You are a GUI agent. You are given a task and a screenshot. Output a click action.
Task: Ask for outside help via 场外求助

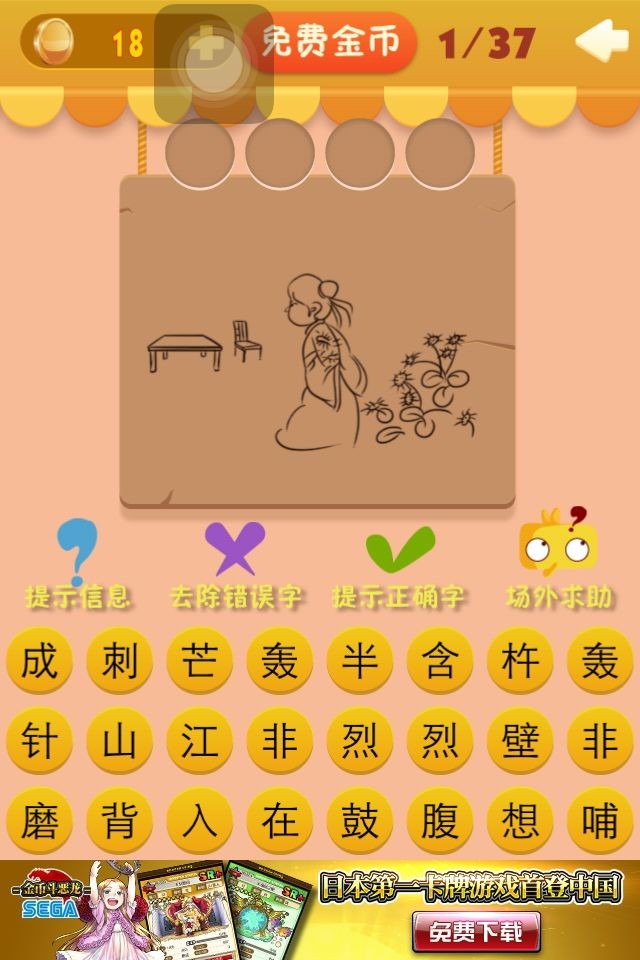(558, 567)
